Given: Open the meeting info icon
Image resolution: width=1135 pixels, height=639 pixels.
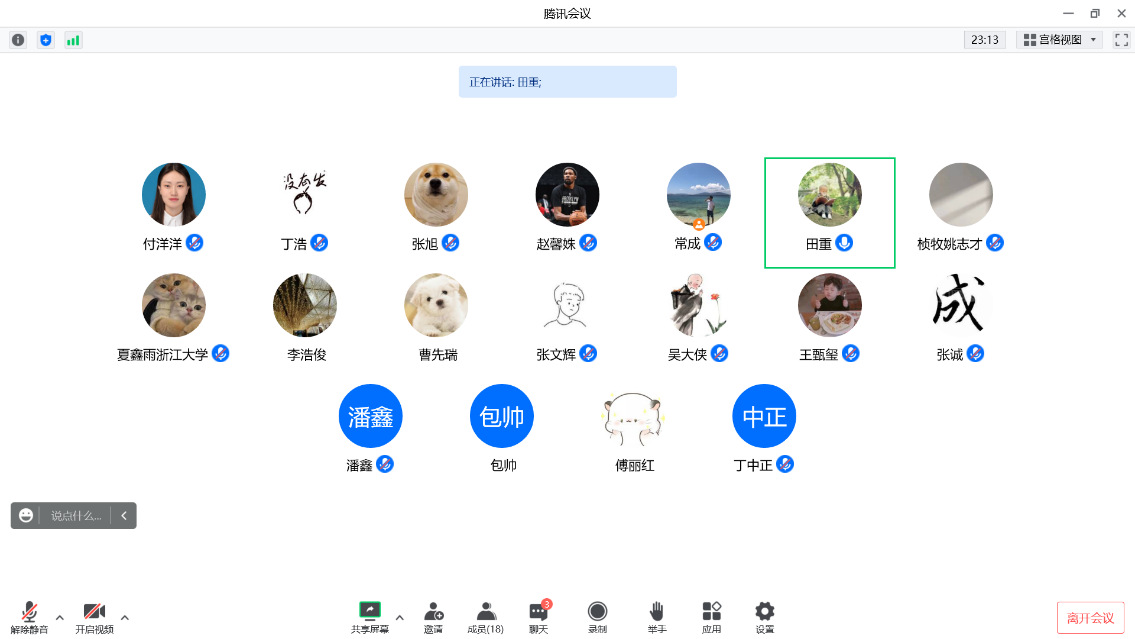Looking at the screenshot, I should 18,40.
